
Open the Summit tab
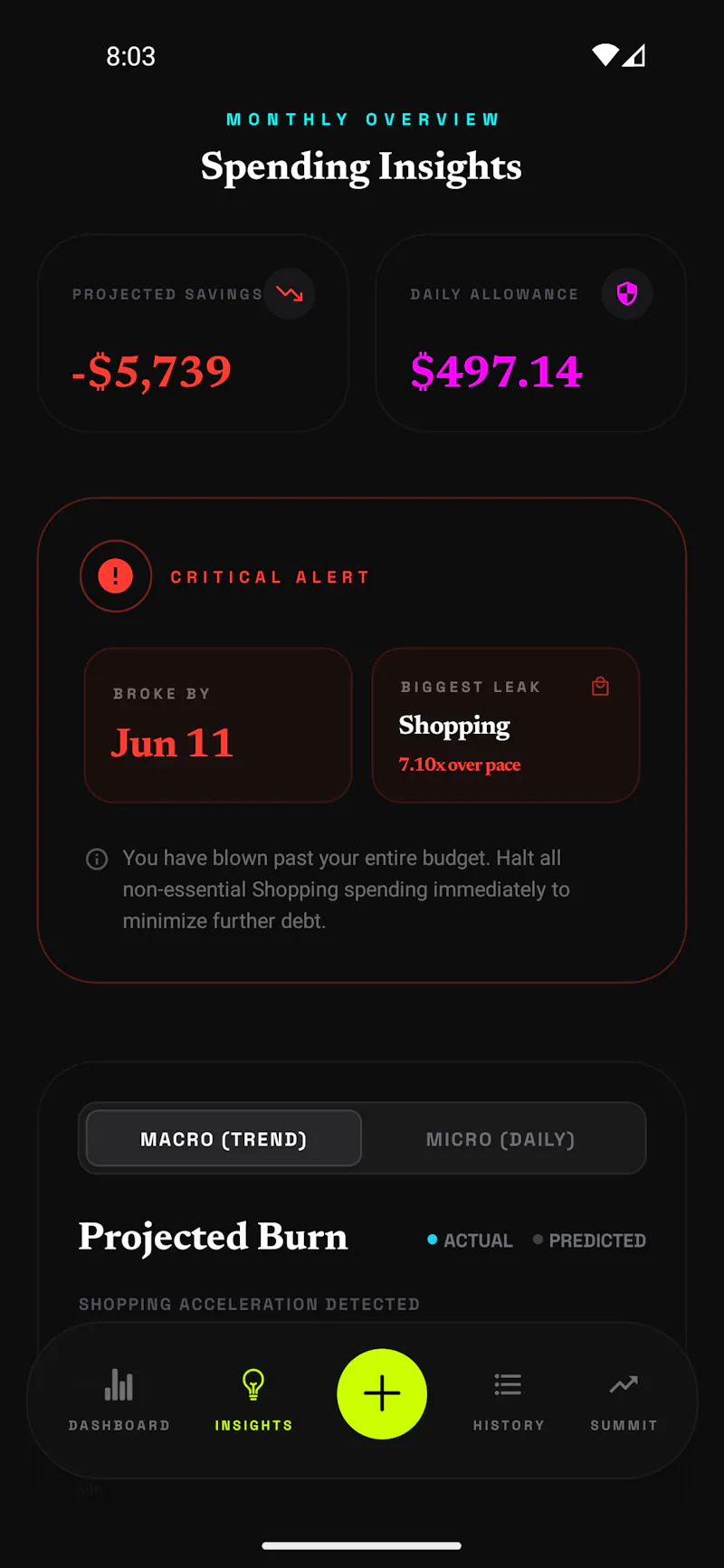(x=624, y=1399)
